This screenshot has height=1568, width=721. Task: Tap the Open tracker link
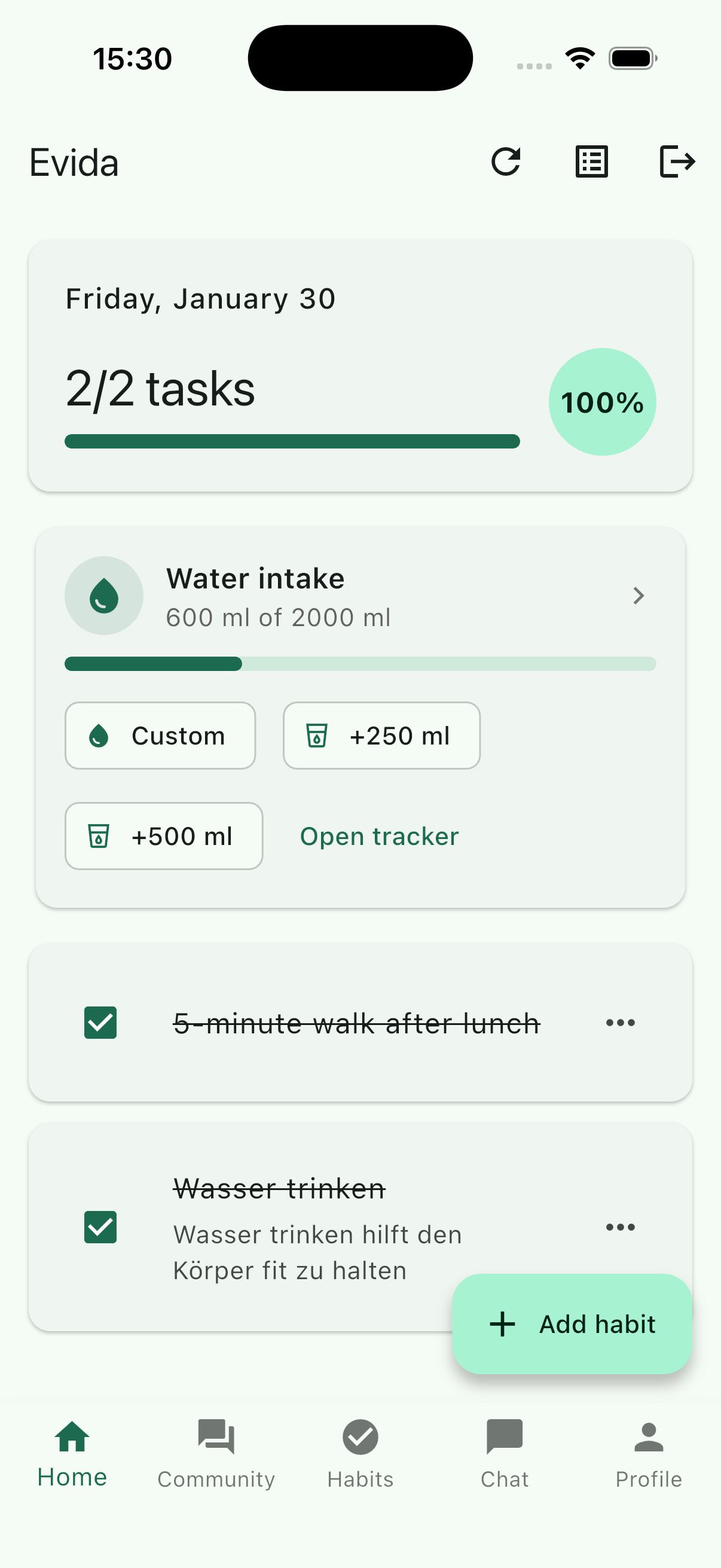(x=379, y=836)
